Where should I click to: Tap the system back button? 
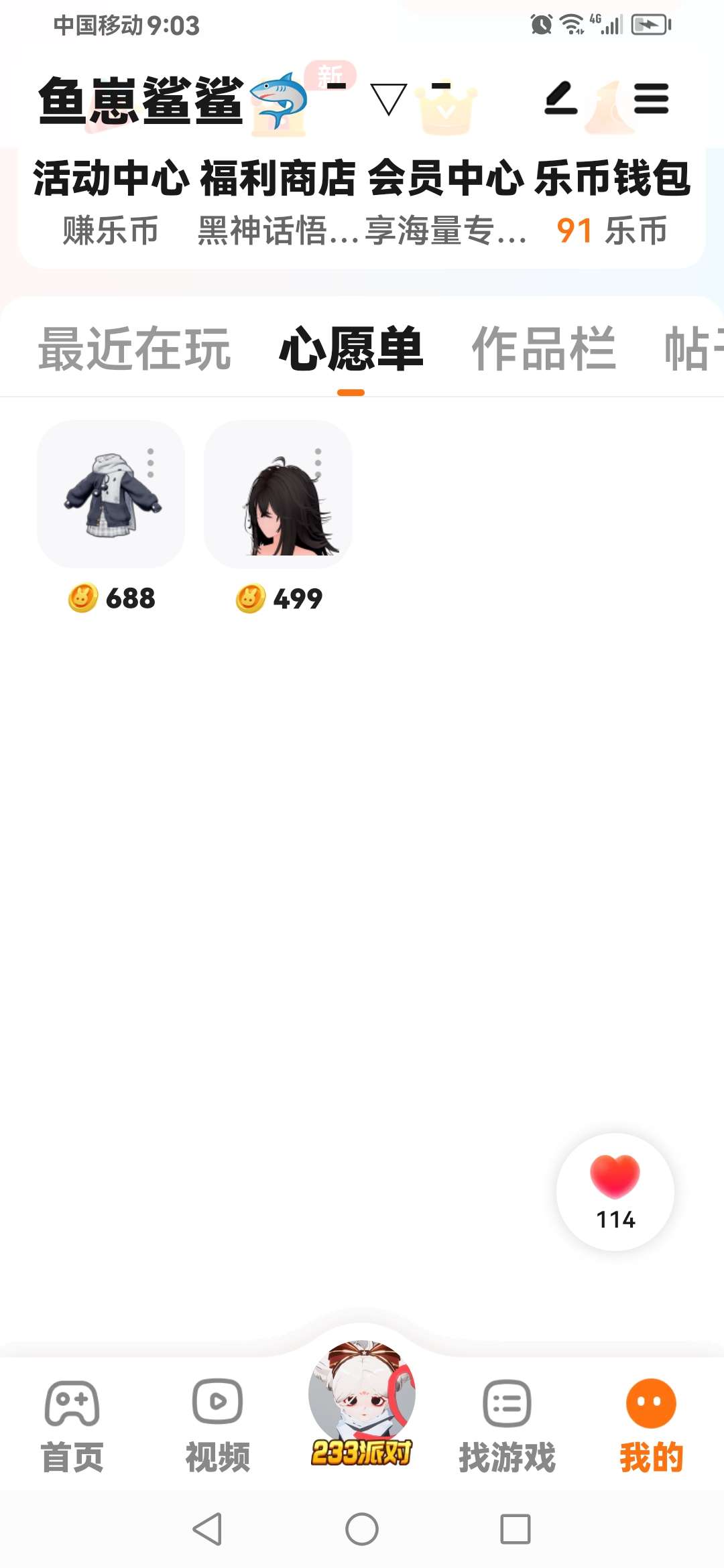(207, 1529)
